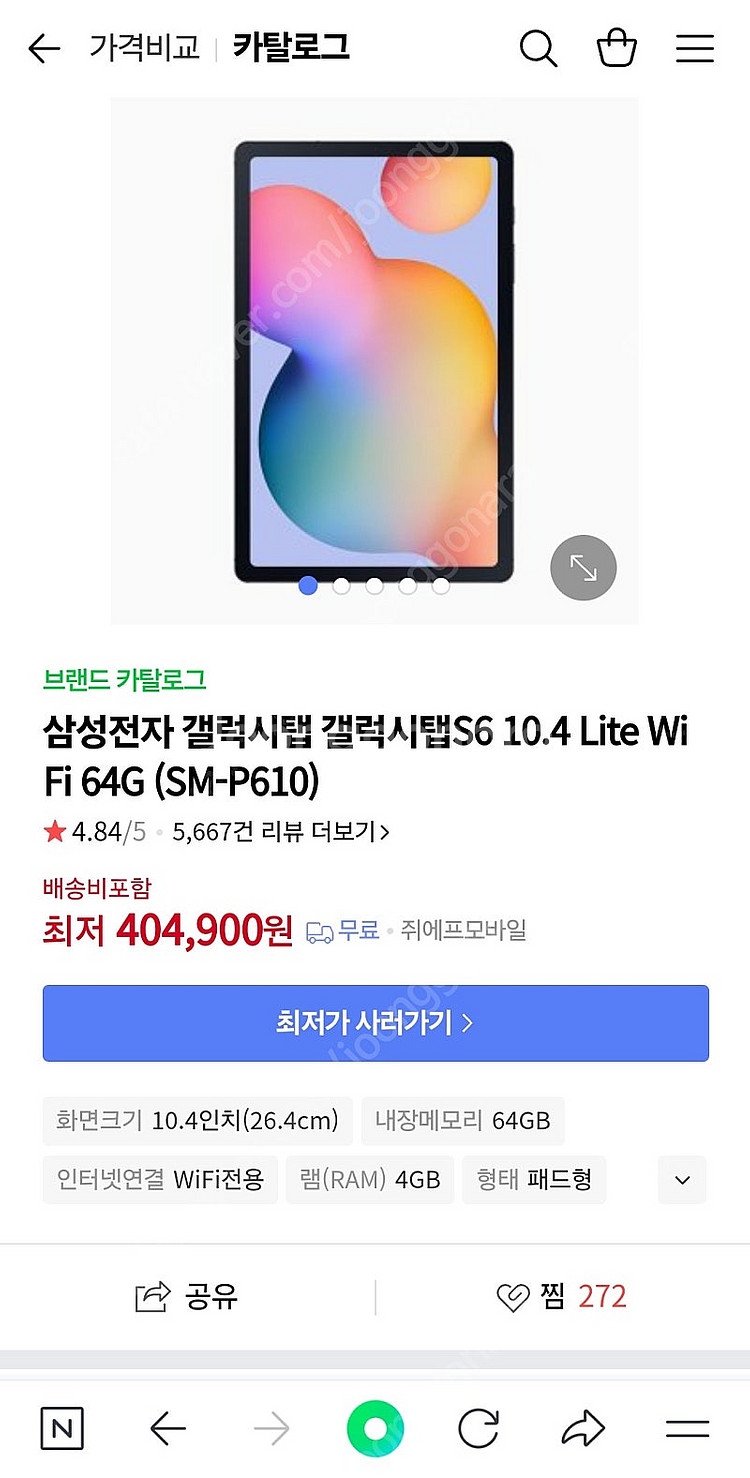Add product to 찜 wishlist
Image resolution: width=750 pixels, height=1478 pixels.
coord(562,1297)
